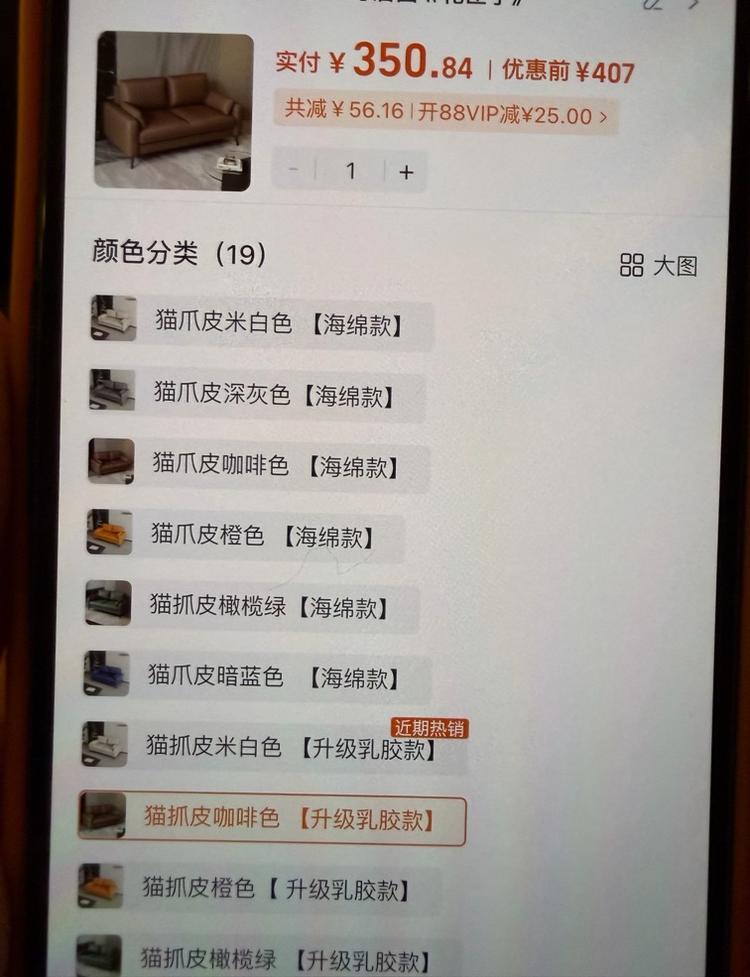
Task: Switch to 大图 large image view
Action: pos(658,266)
